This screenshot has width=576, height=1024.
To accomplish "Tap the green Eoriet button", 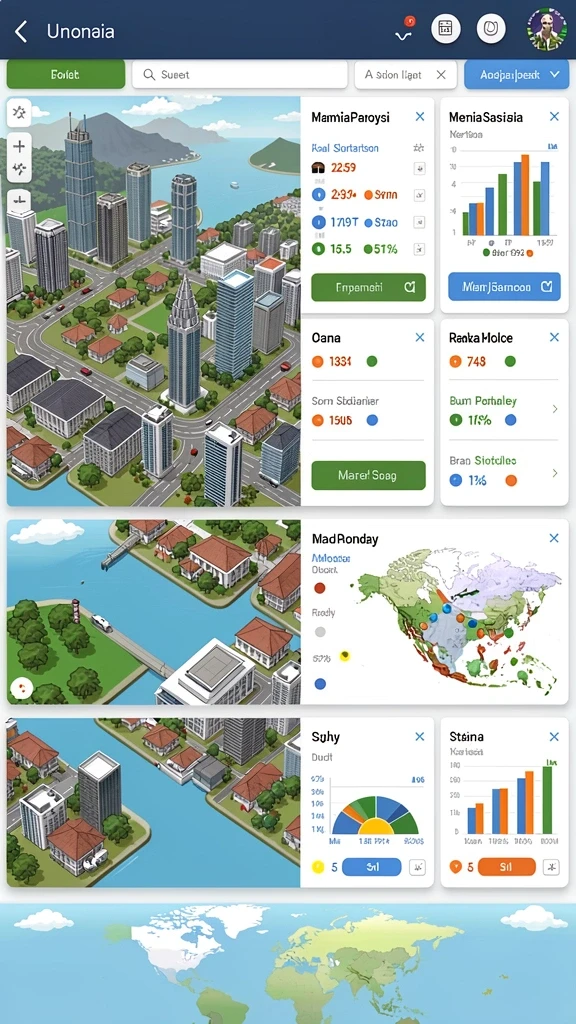I will point(65,74).
